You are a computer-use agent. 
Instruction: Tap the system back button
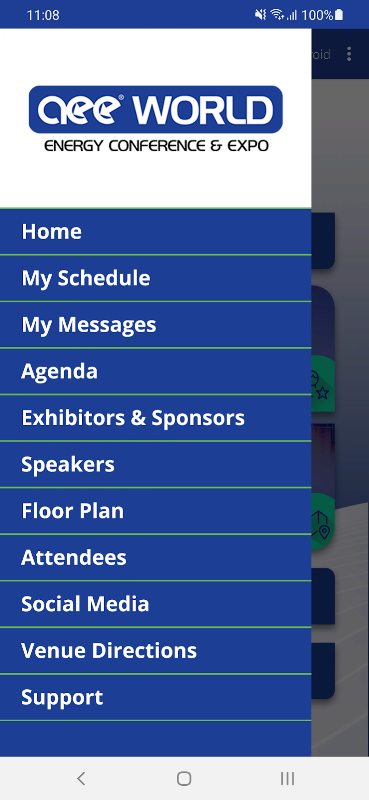coord(81,778)
